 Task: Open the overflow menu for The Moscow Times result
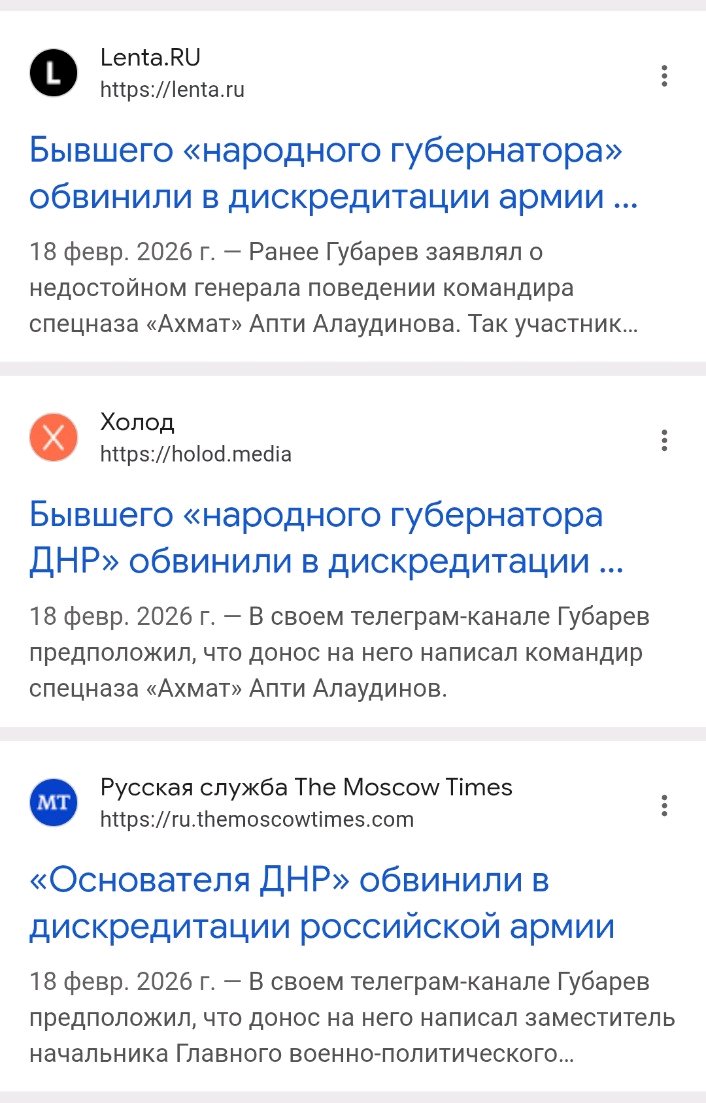coord(664,805)
